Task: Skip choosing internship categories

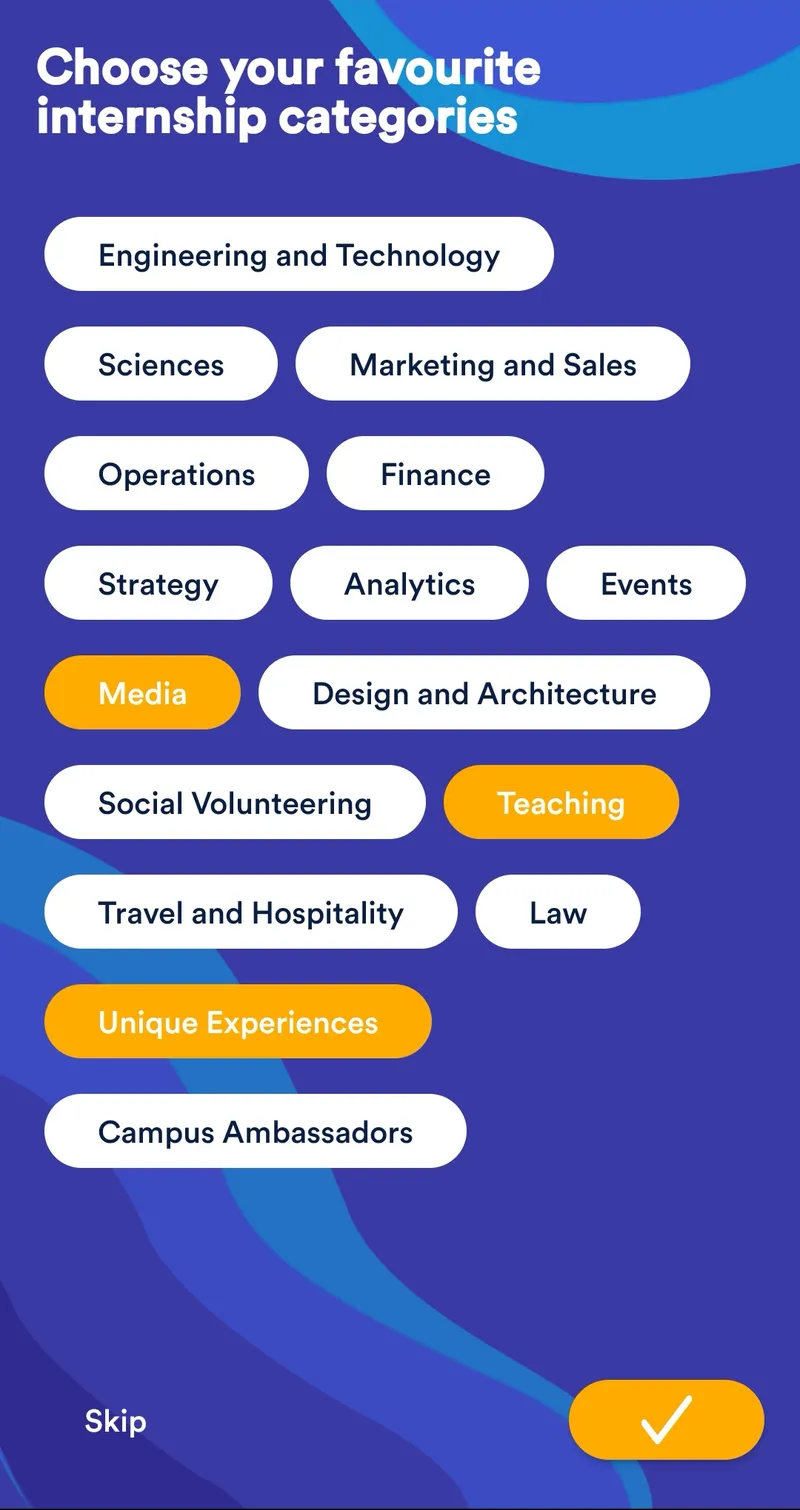Action: 115,1420
